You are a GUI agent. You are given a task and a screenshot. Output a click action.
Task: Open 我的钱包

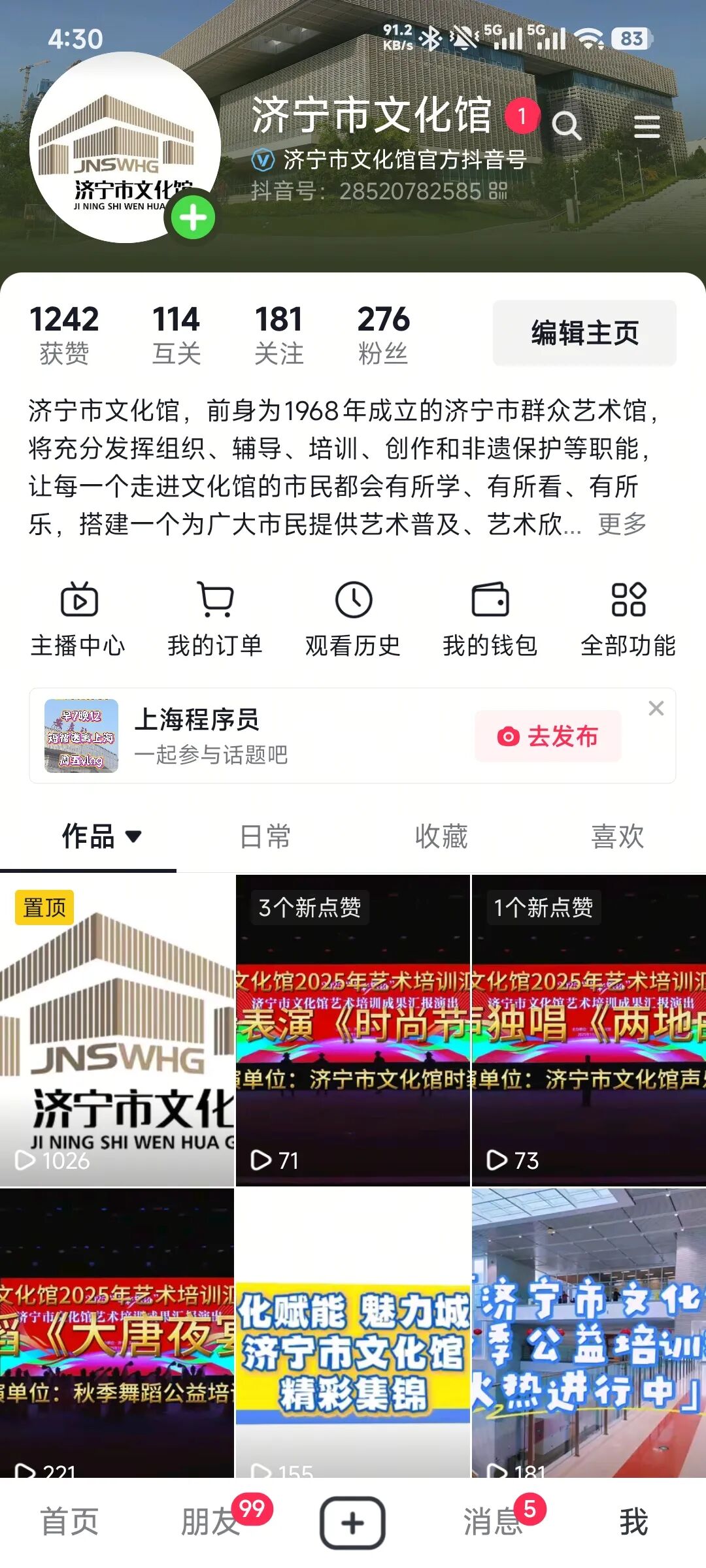tap(490, 617)
